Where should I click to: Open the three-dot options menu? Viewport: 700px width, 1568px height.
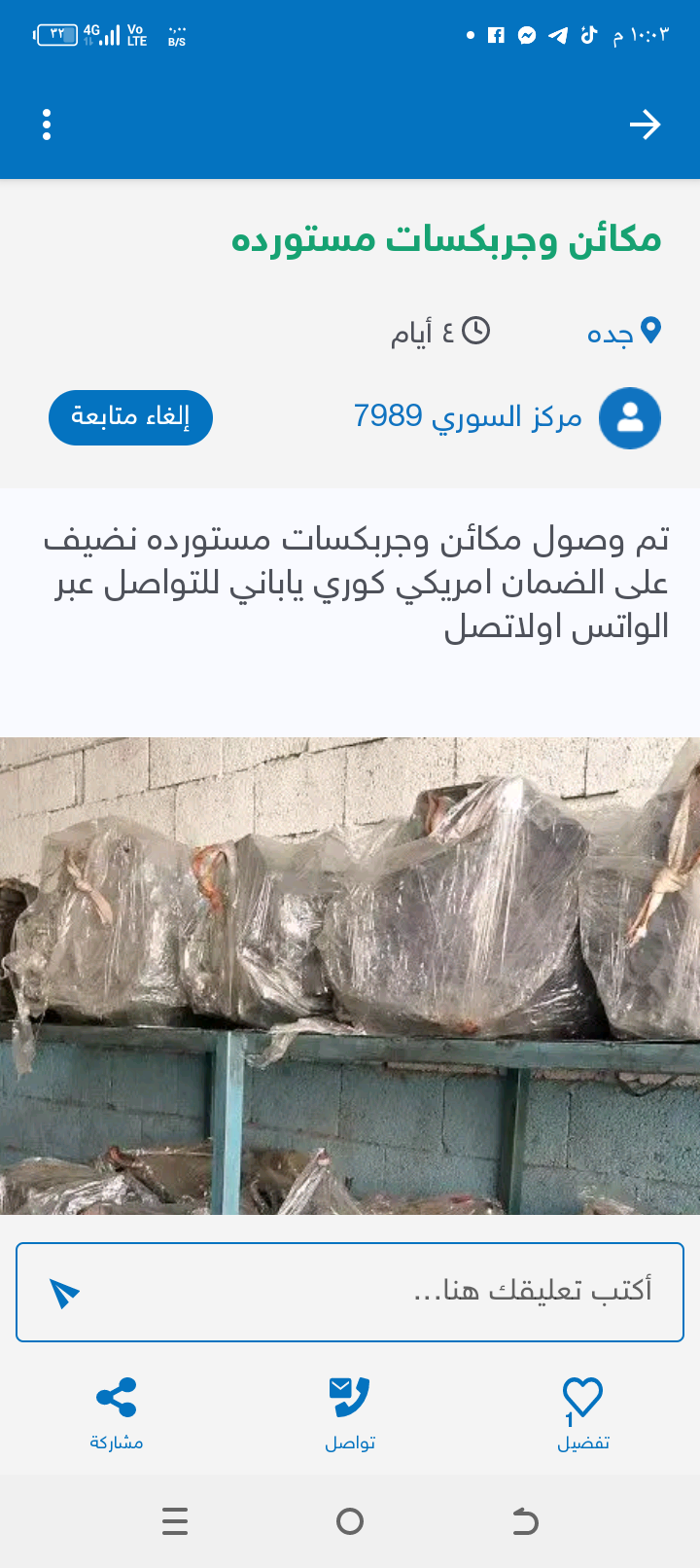click(x=46, y=125)
